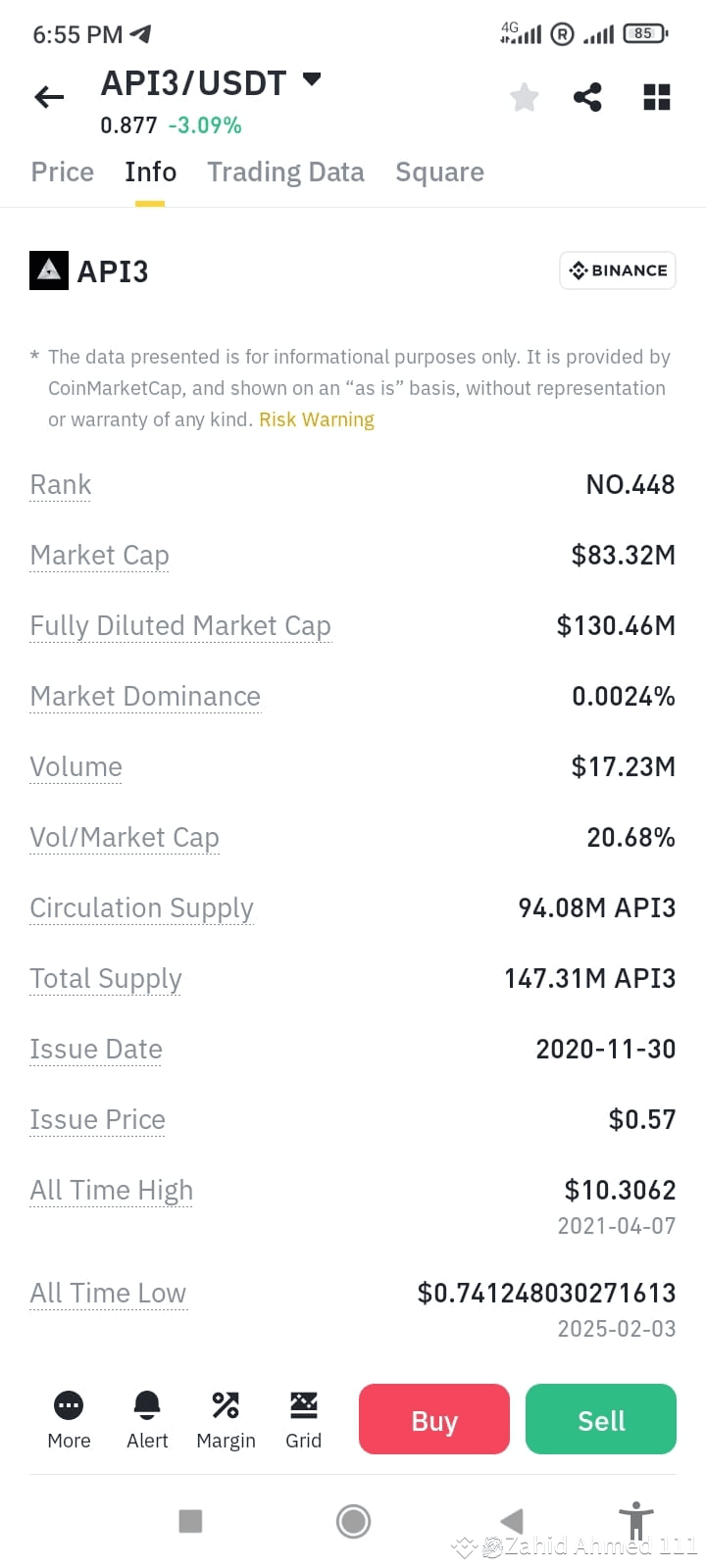This screenshot has width=706, height=1568.
Task: Open the trading pair selector dropdown
Action: tap(311, 82)
